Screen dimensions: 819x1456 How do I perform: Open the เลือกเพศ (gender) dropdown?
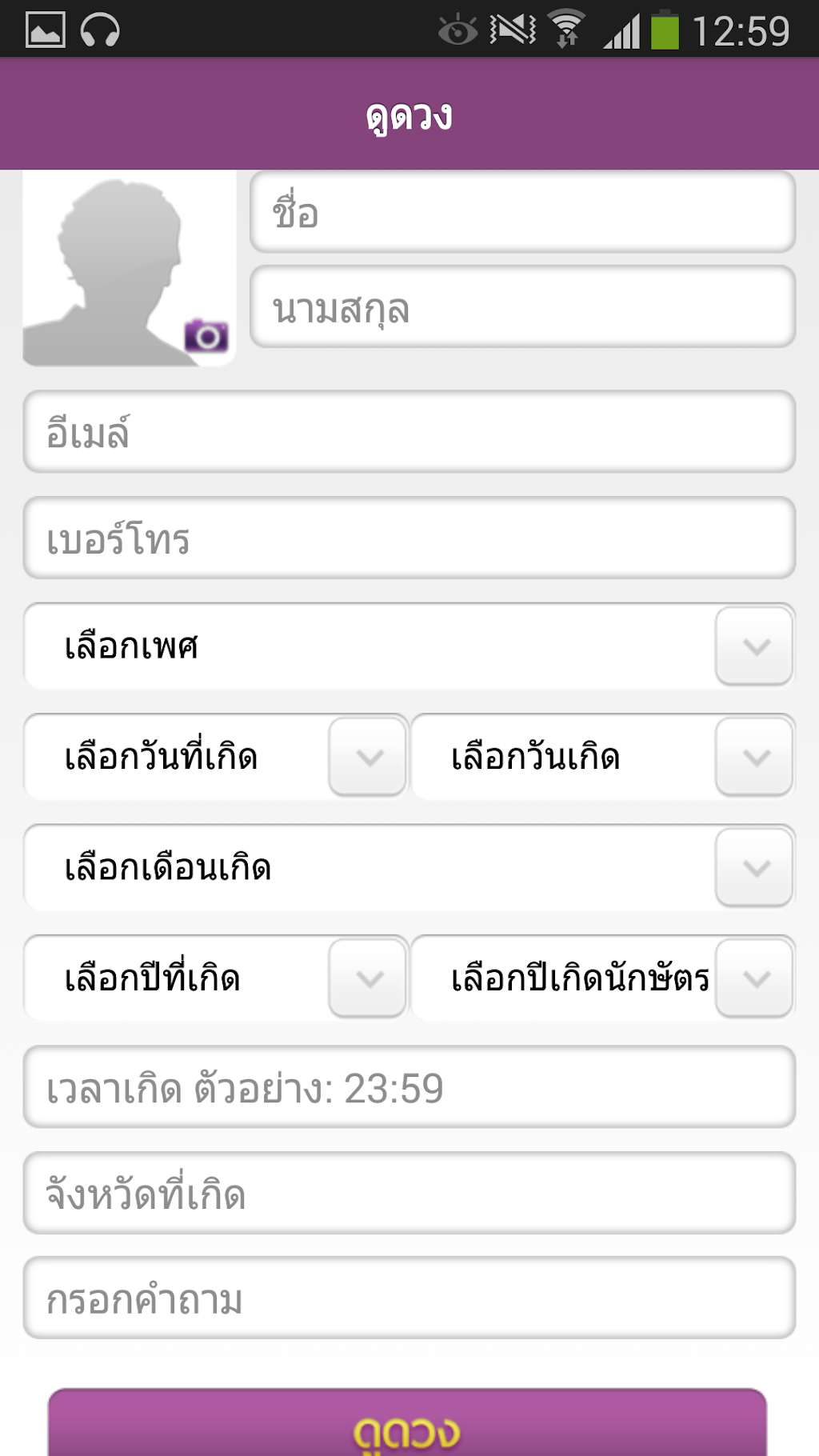pyautogui.click(x=409, y=646)
